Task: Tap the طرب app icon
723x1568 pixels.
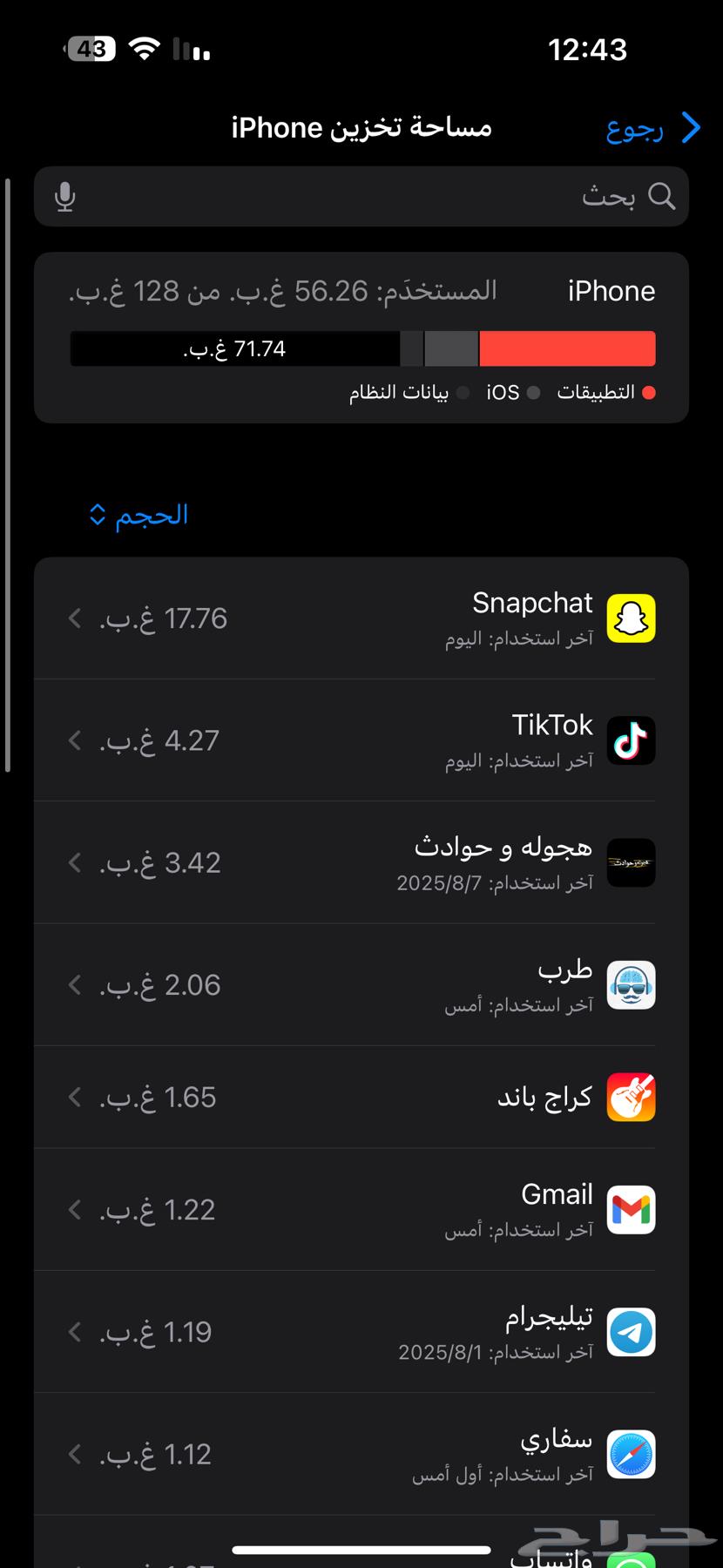Action: [x=630, y=984]
